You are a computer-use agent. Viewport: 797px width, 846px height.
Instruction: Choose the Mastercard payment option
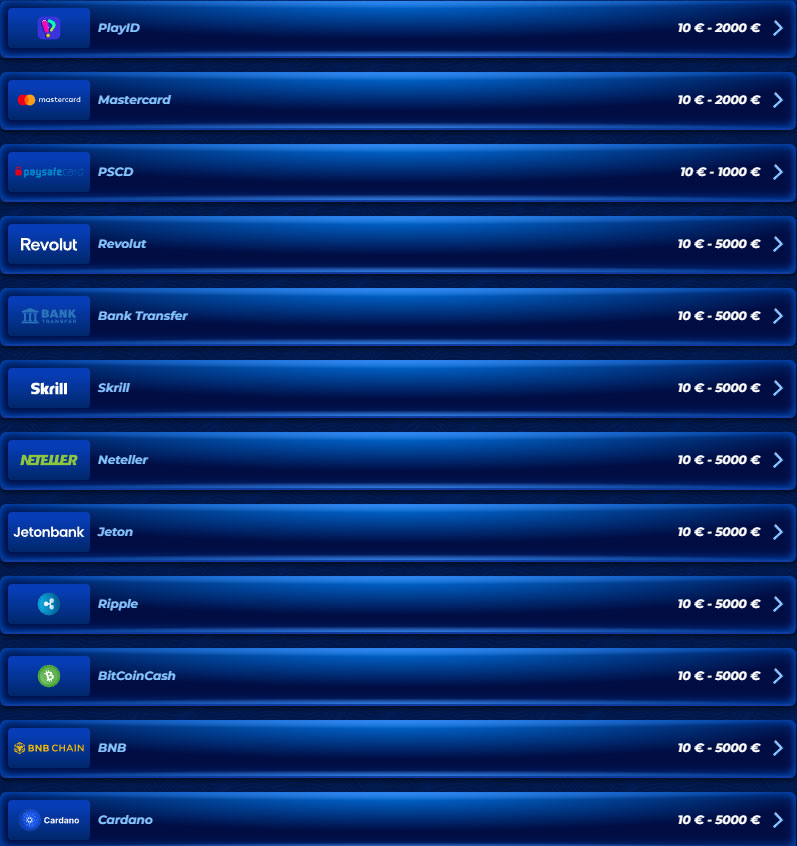[x=398, y=100]
